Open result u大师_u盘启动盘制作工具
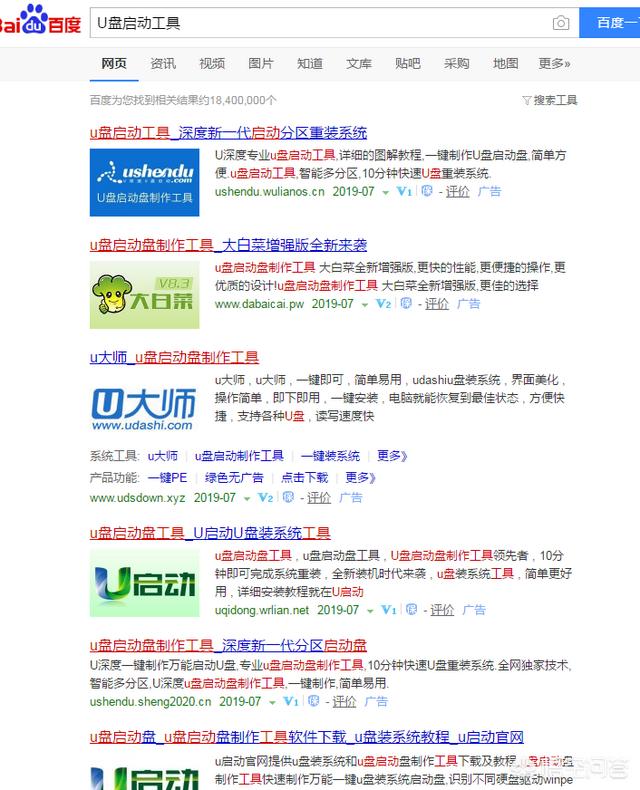640x790 pixels. pyautogui.click(x=174, y=357)
